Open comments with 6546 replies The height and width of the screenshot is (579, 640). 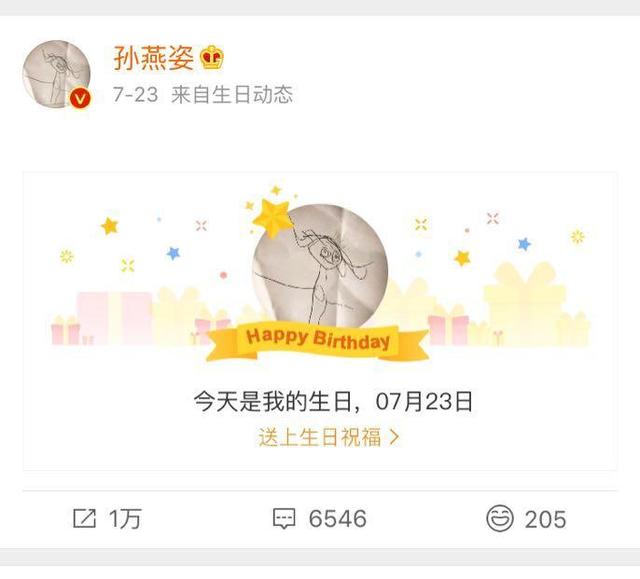pos(320,518)
